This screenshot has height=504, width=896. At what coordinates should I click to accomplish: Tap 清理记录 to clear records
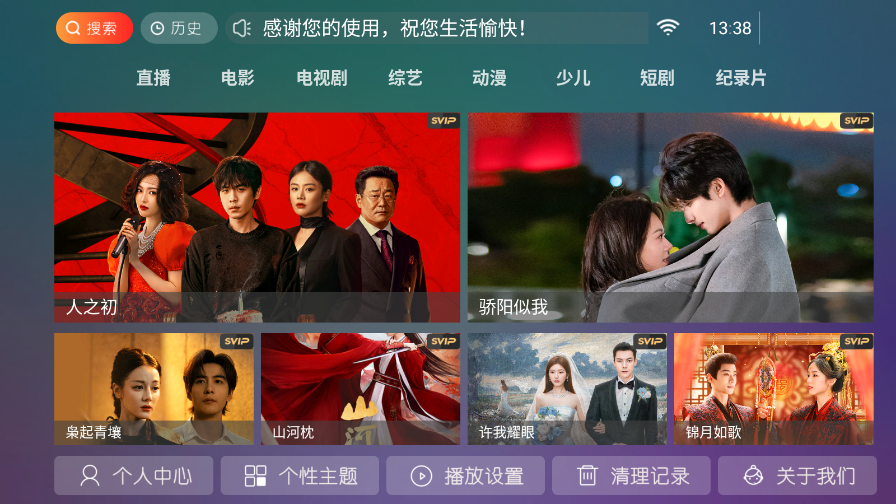coord(632,475)
